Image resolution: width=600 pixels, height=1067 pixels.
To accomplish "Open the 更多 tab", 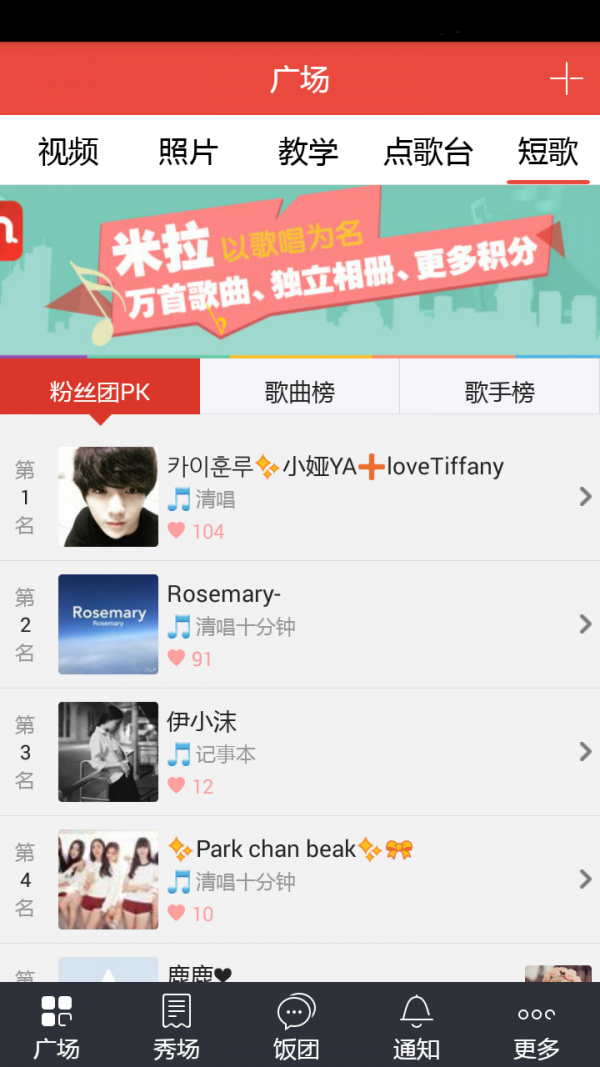I will point(536,1025).
